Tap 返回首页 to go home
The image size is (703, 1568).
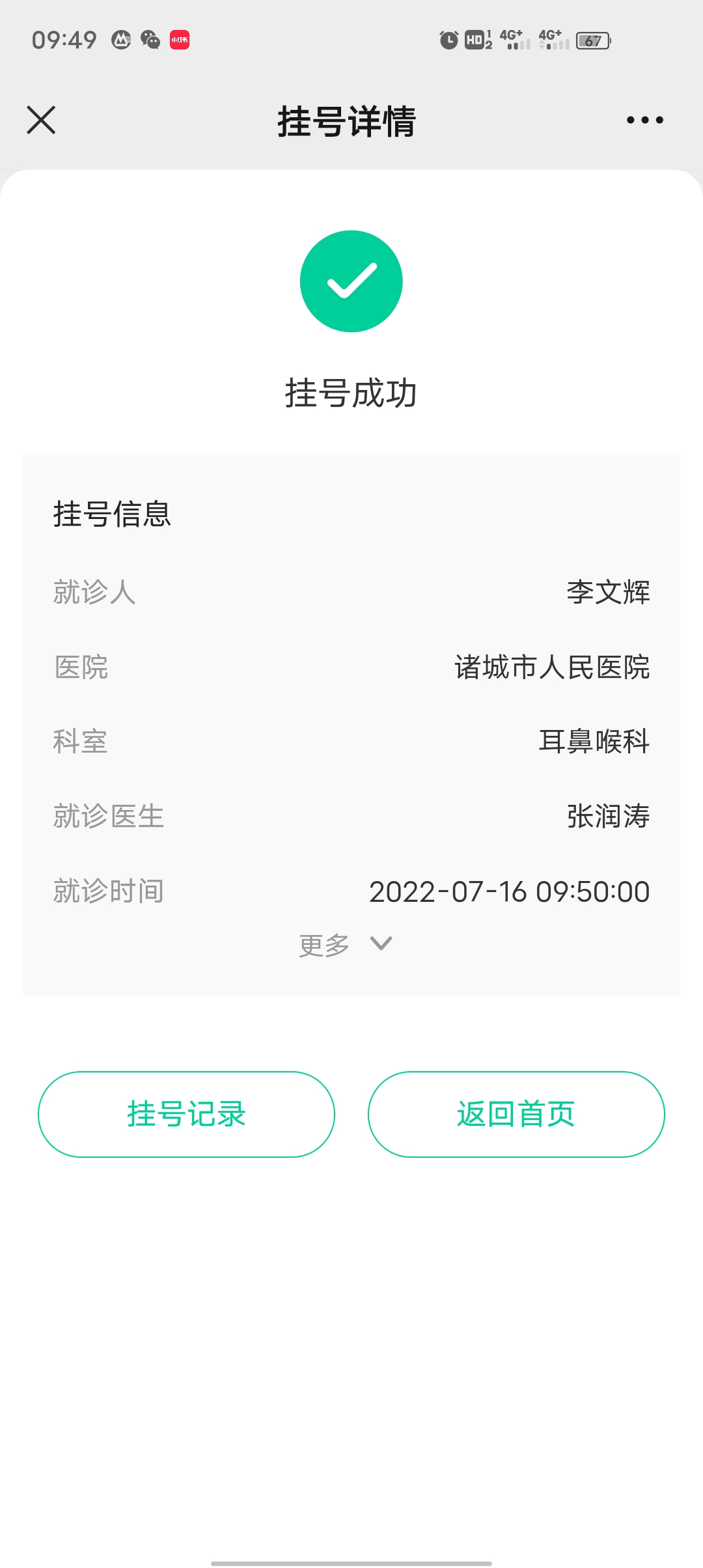click(516, 1114)
